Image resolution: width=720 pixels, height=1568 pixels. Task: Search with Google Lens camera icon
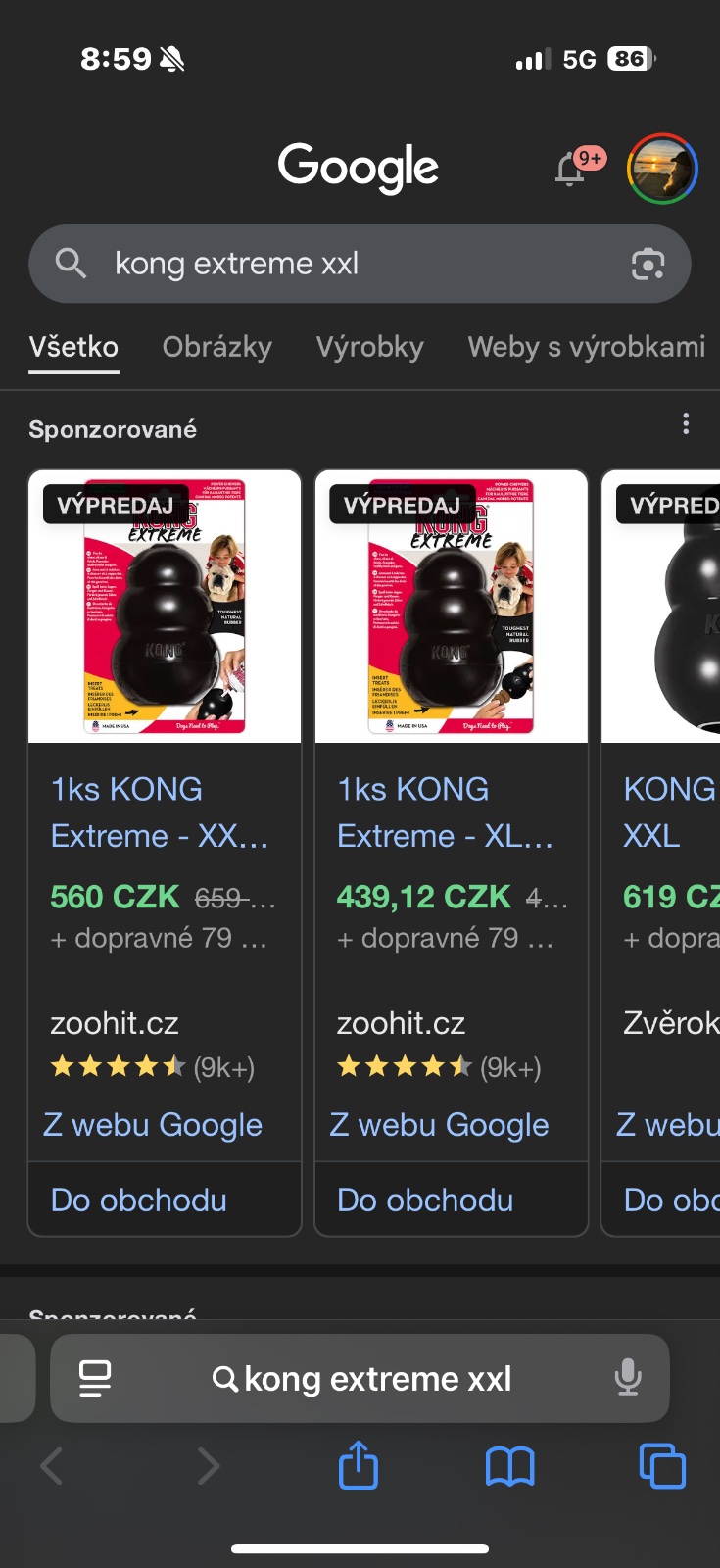click(x=648, y=264)
